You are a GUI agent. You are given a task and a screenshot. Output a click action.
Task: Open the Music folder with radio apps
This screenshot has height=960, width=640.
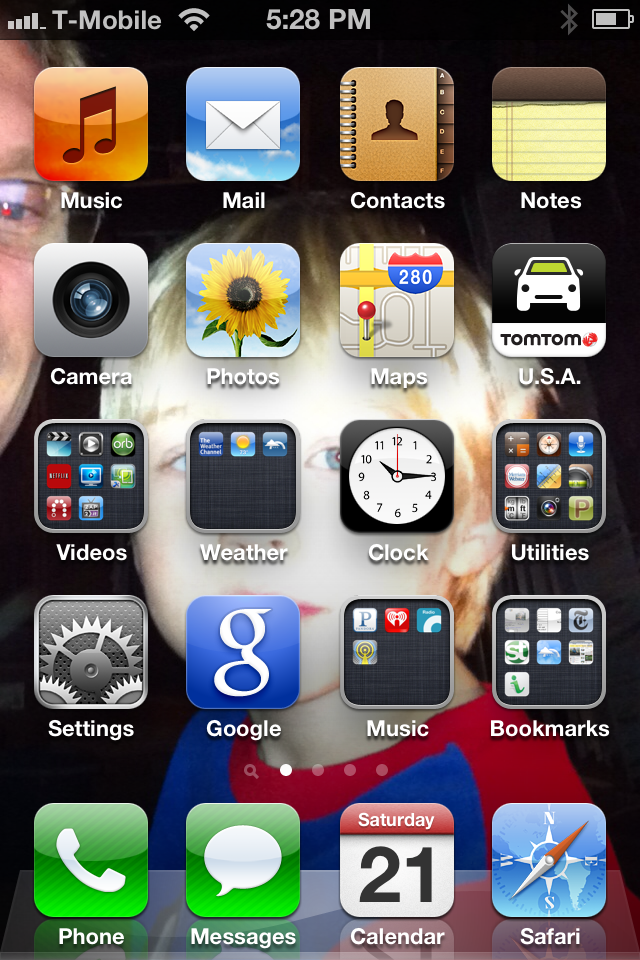click(397, 652)
